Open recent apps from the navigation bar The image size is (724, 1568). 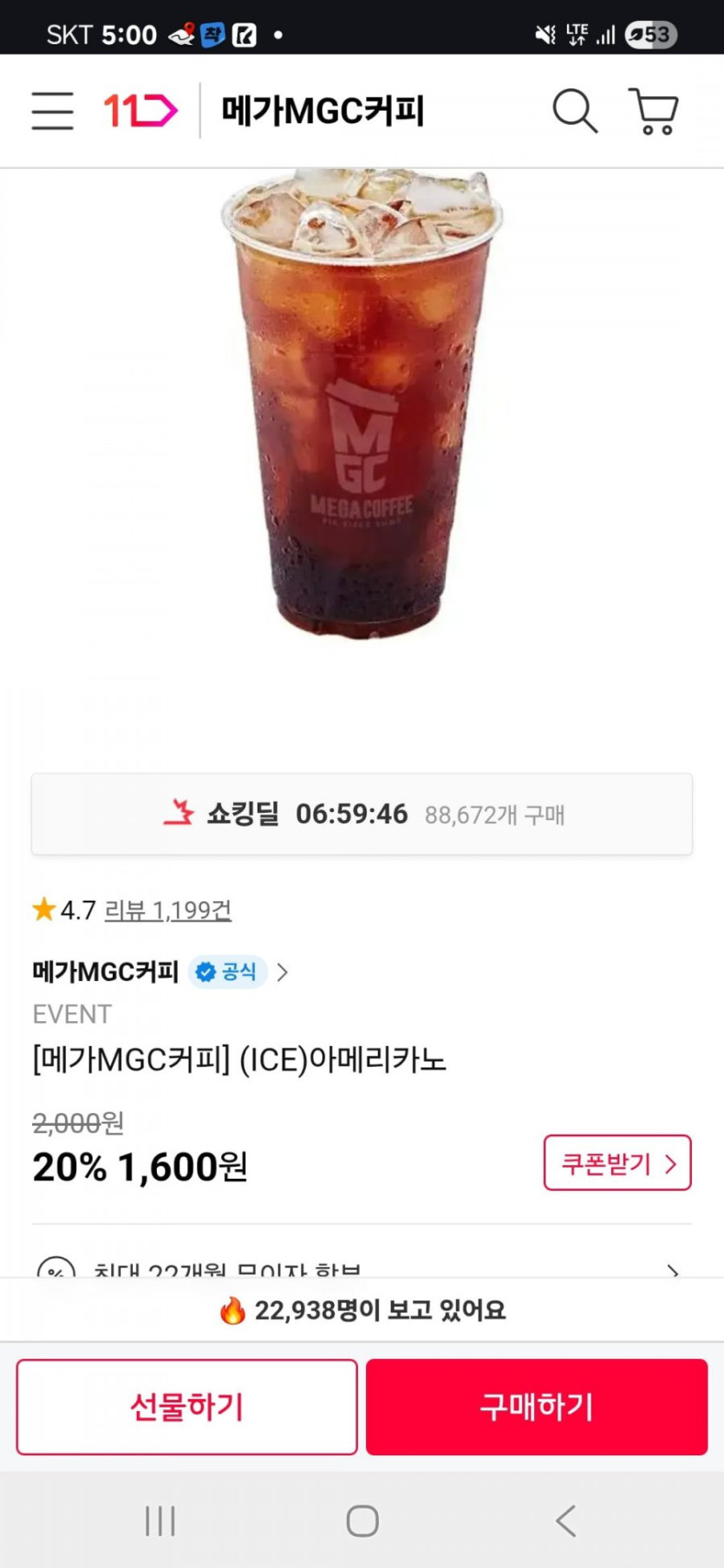coord(160,1520)
